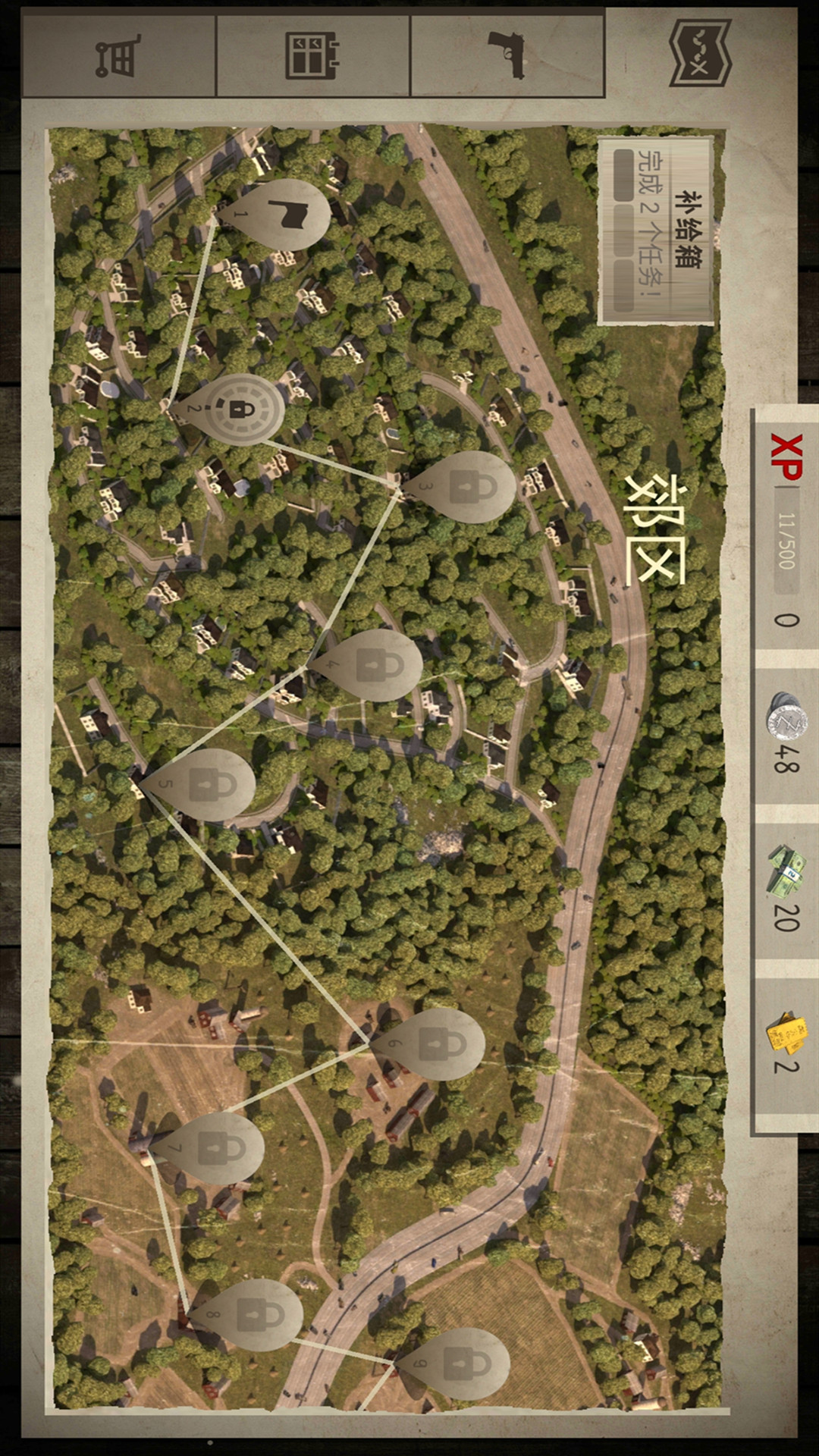Open the 补给箱 supply crate panel
Viewport: 819px width, 1456px height.
tap(657, 231)
